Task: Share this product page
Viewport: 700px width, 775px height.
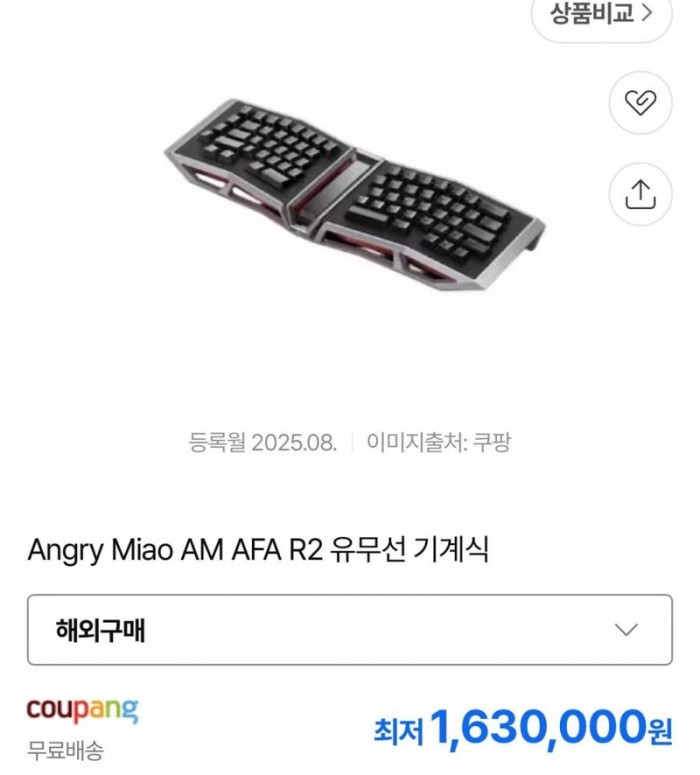Action: point(640,193)
